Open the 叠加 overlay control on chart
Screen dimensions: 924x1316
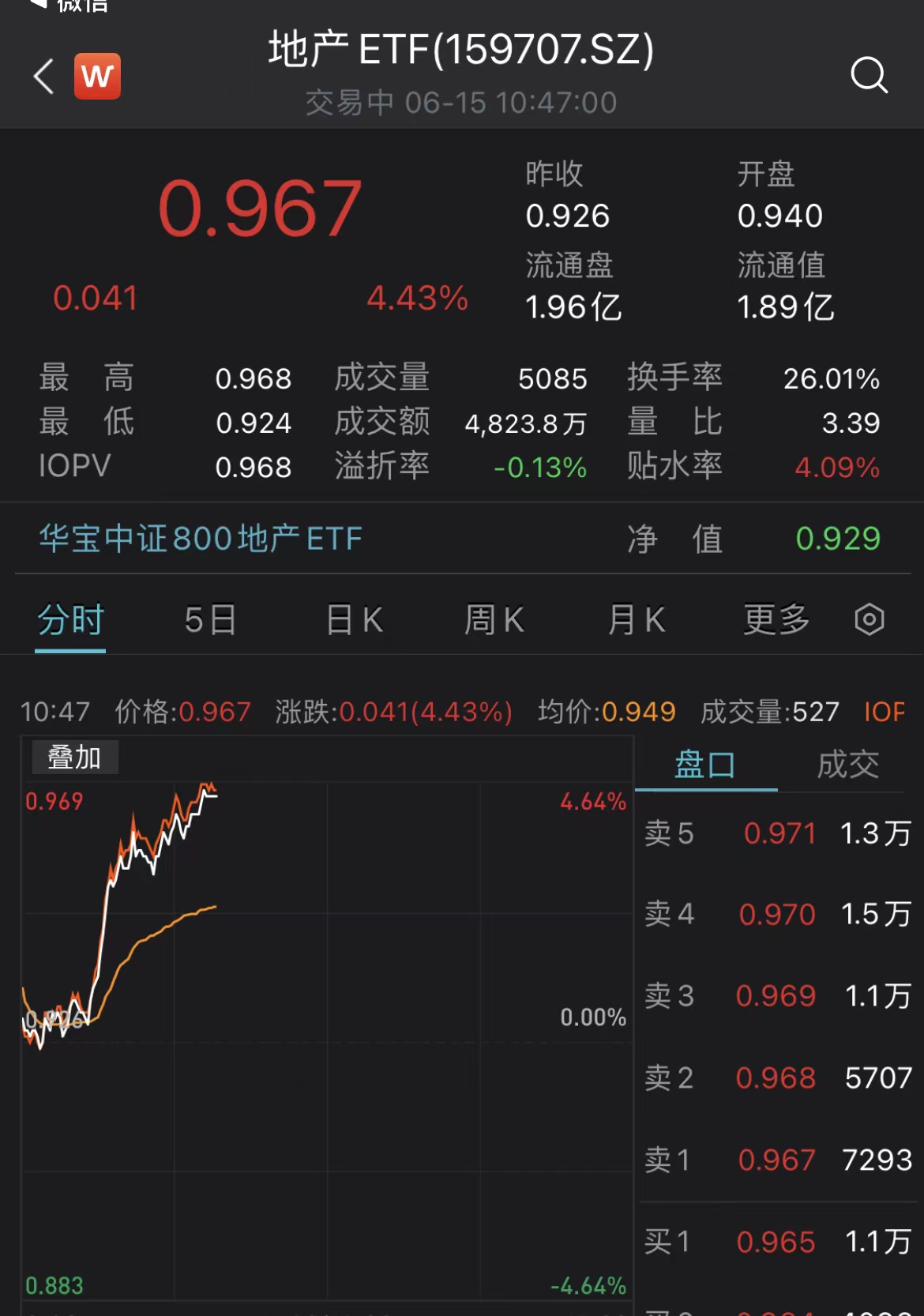click(75, 757)
